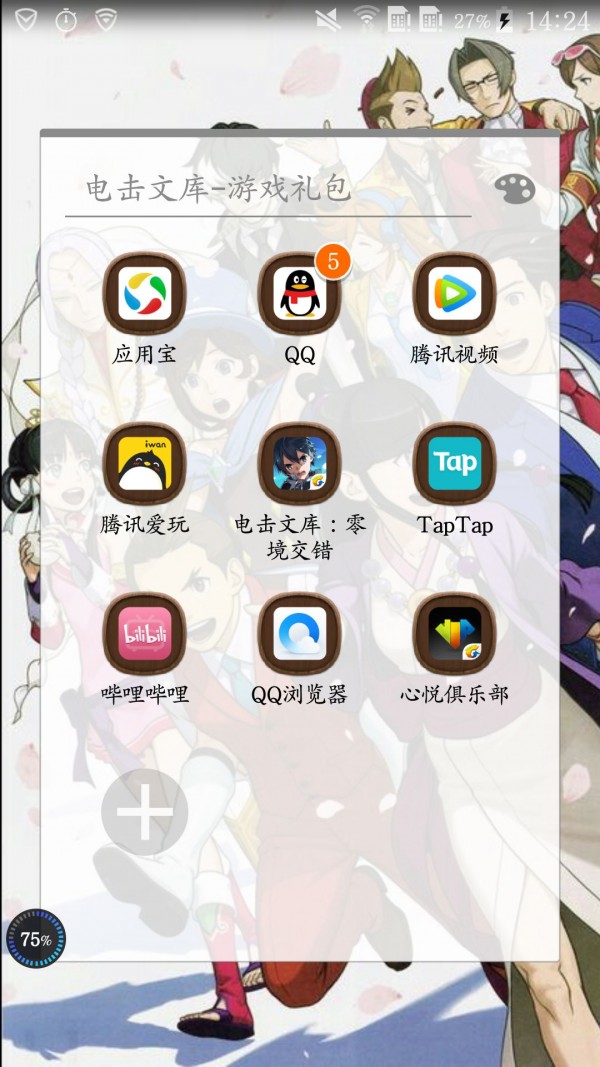
Task: Launch the TapTap app
Action: coord(454,464)
